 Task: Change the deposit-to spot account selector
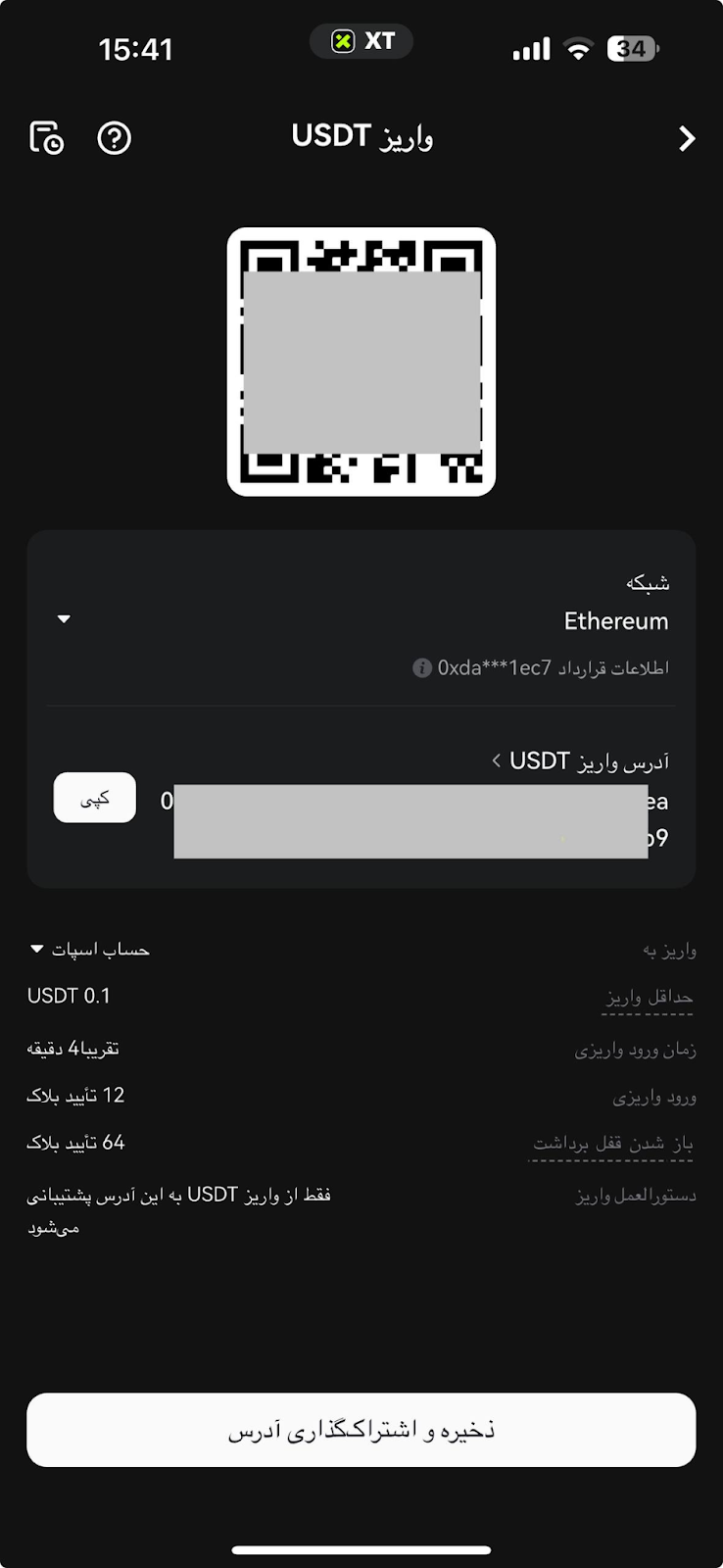[x=90, y=950]
